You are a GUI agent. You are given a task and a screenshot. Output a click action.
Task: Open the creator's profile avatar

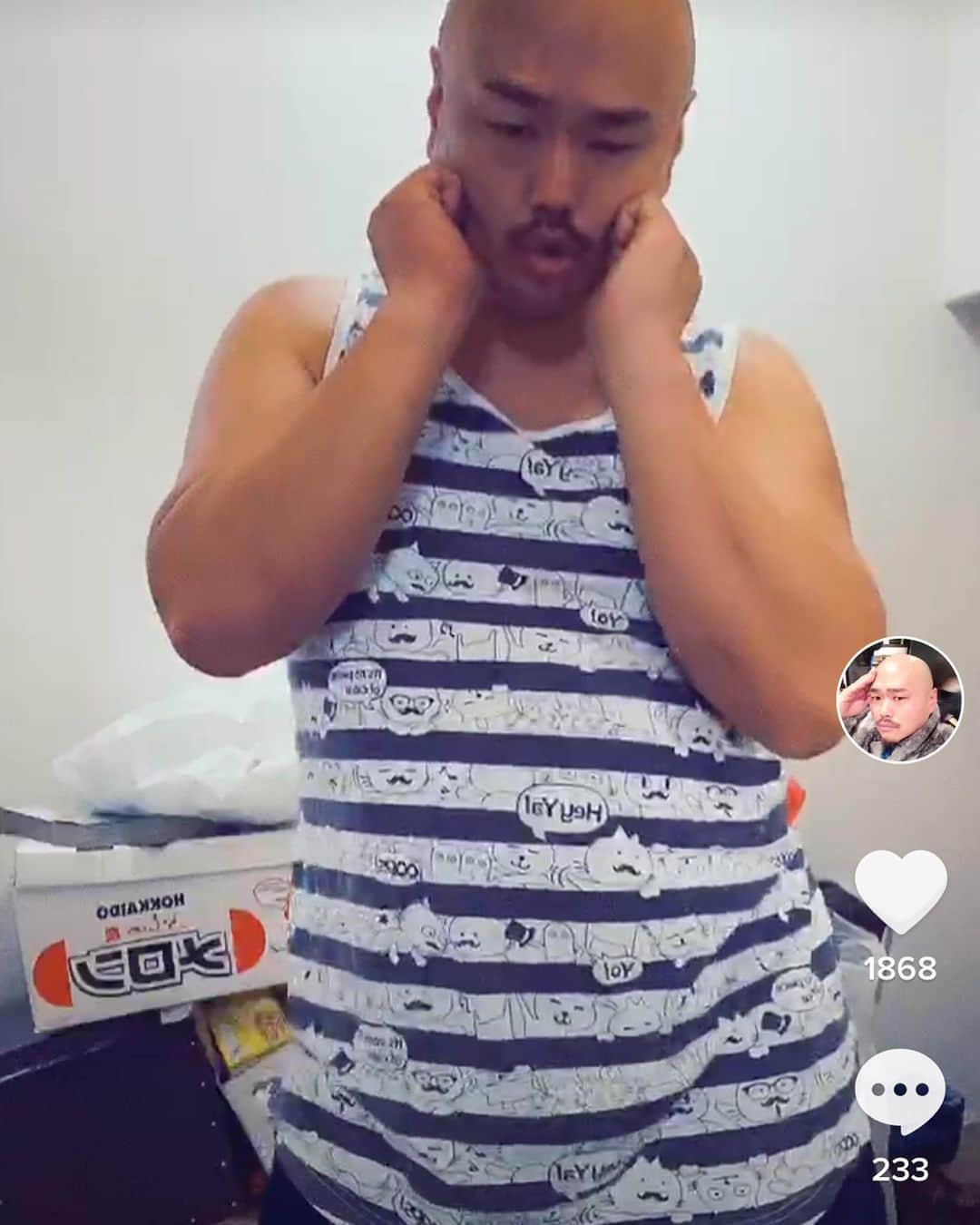pos(900,701)
